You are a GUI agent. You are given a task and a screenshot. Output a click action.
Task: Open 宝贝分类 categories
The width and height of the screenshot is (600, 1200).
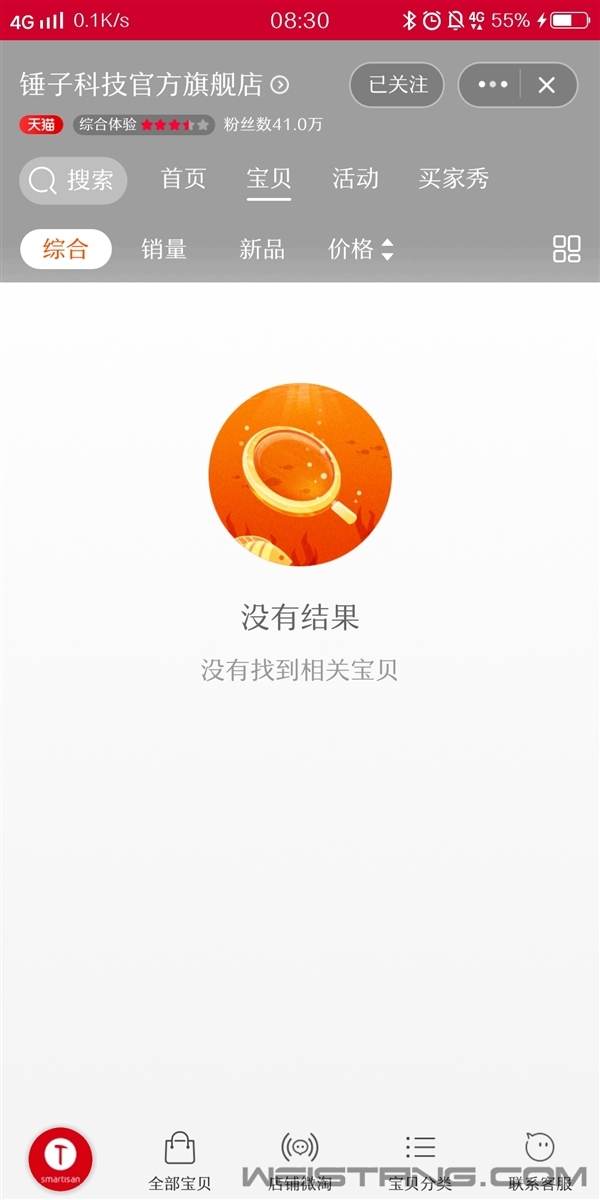pos(420,1160)
